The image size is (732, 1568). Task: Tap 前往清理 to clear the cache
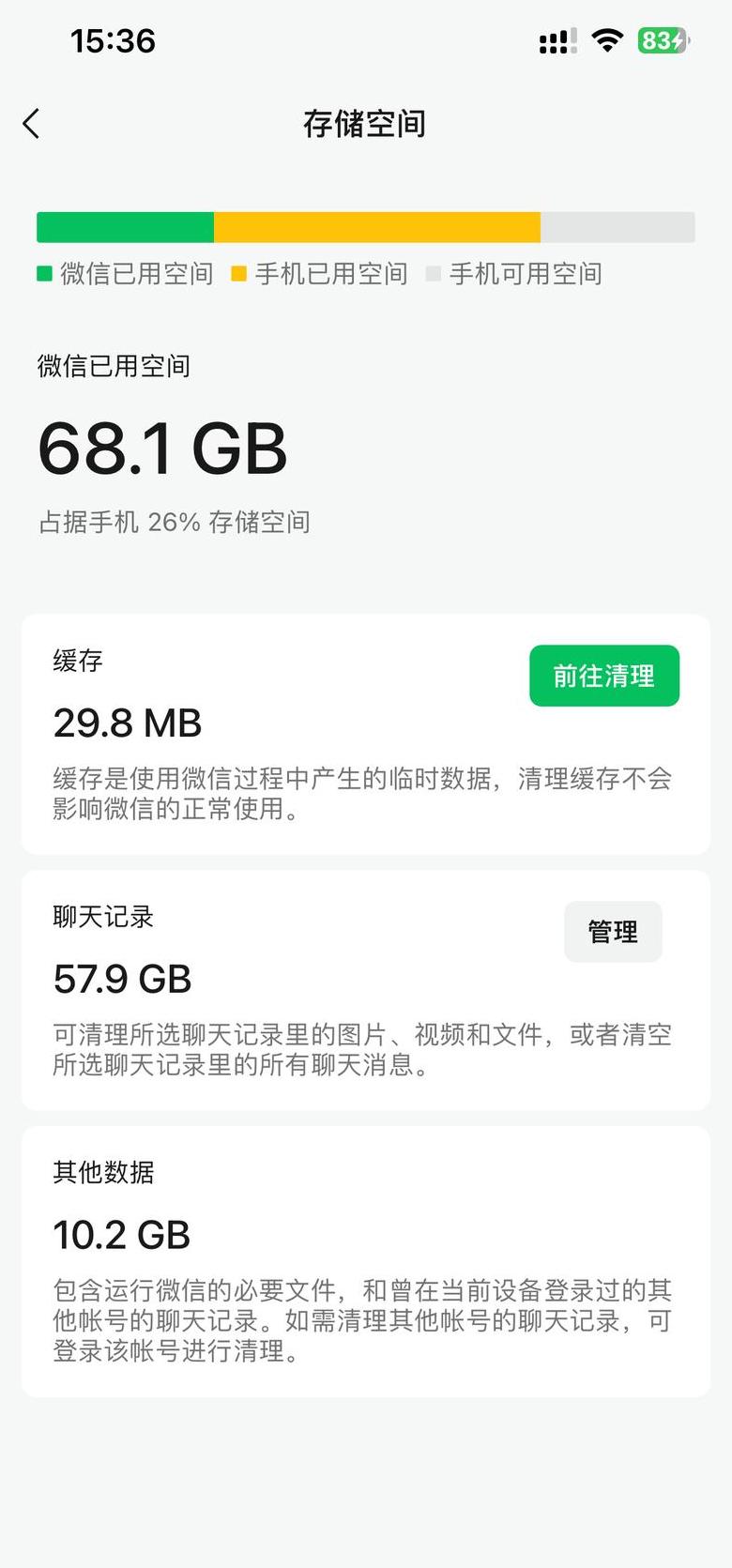tap(603, 676)
